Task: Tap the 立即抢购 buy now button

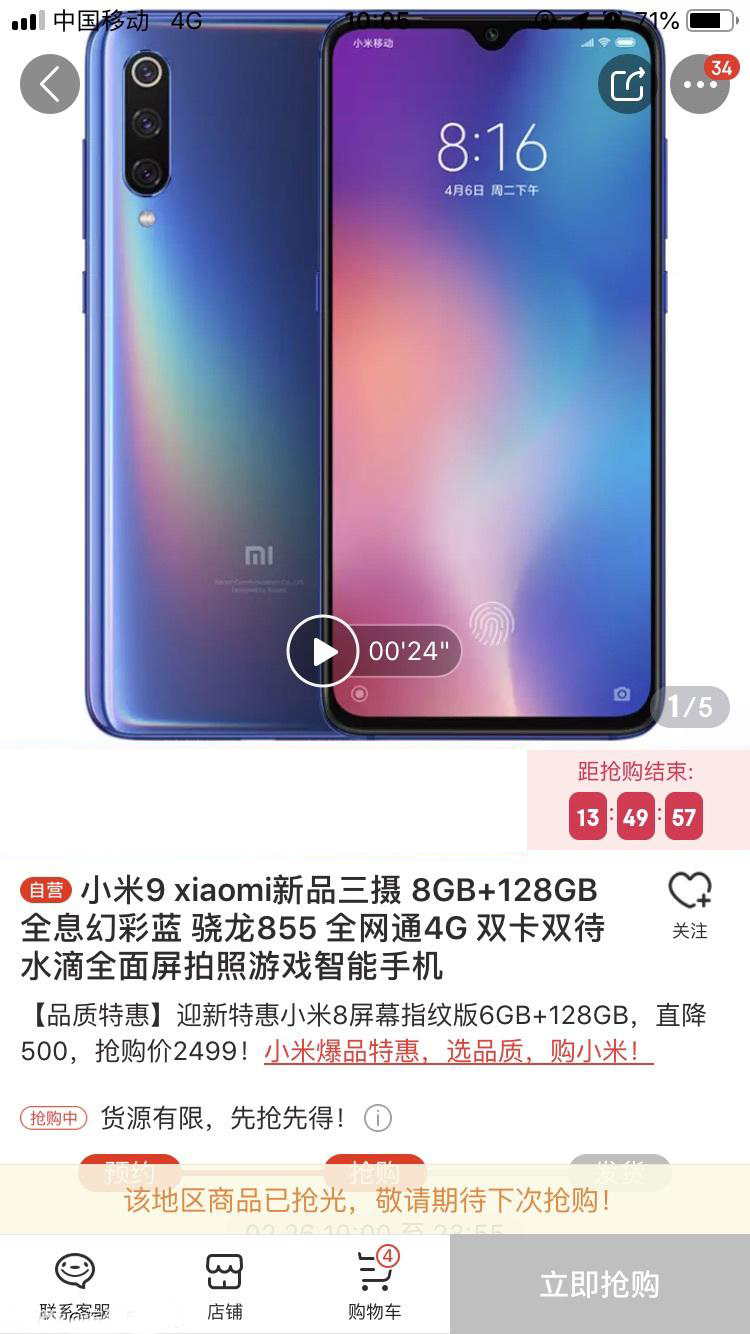Action: click(x=600, y=1285)
